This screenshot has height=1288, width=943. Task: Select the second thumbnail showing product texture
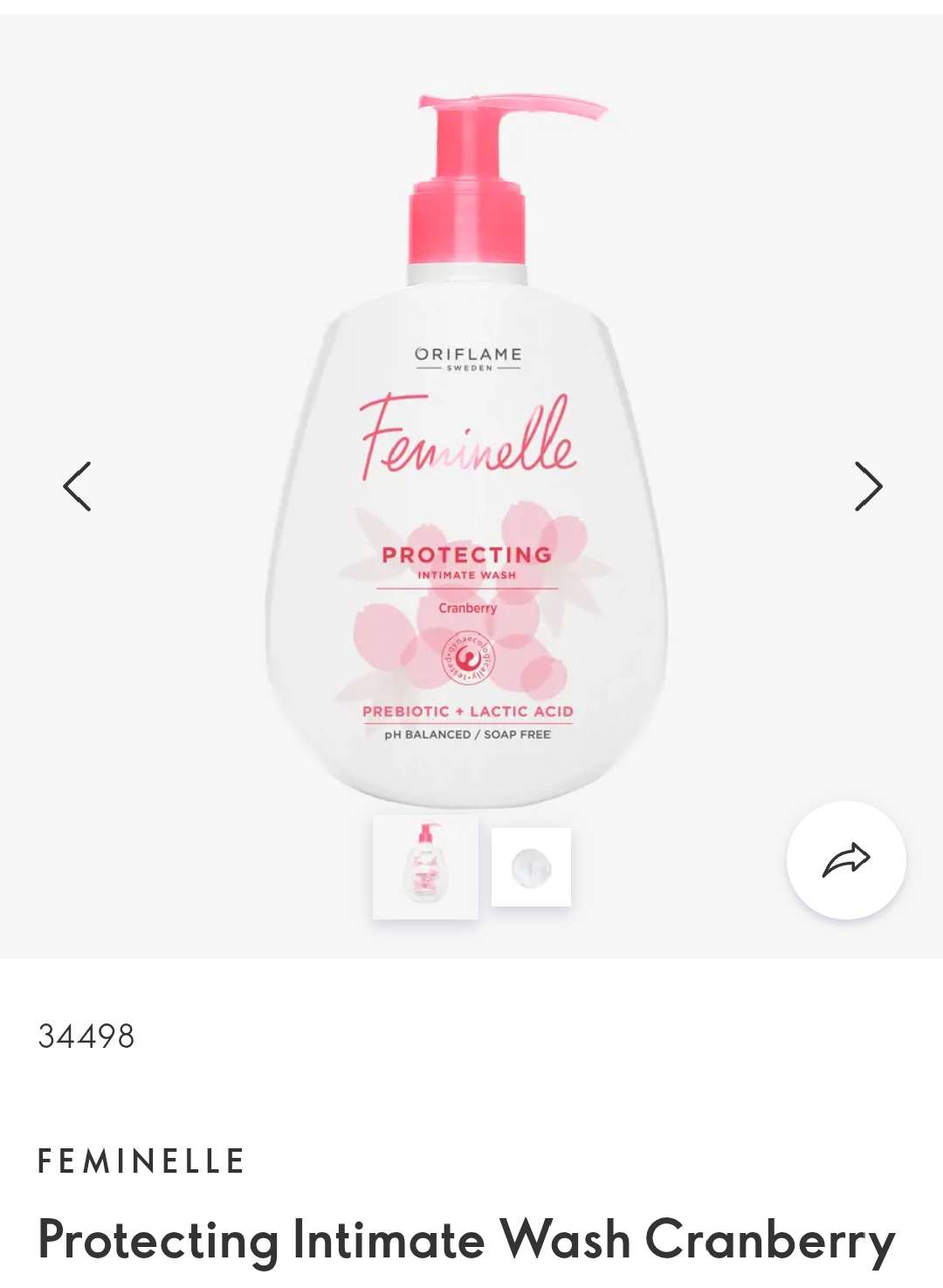point(531,867)
